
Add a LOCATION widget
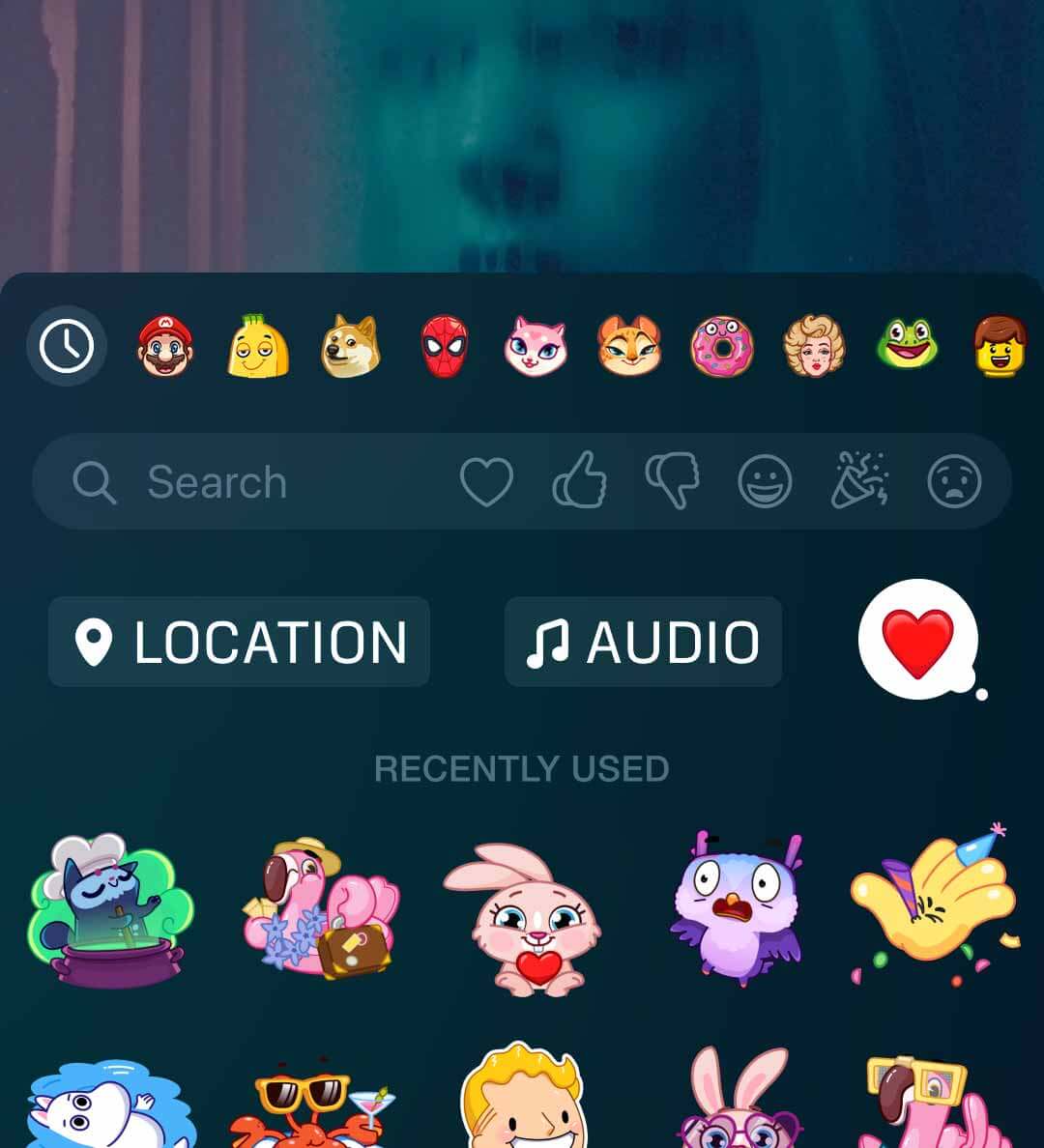[x=239, y=642]
